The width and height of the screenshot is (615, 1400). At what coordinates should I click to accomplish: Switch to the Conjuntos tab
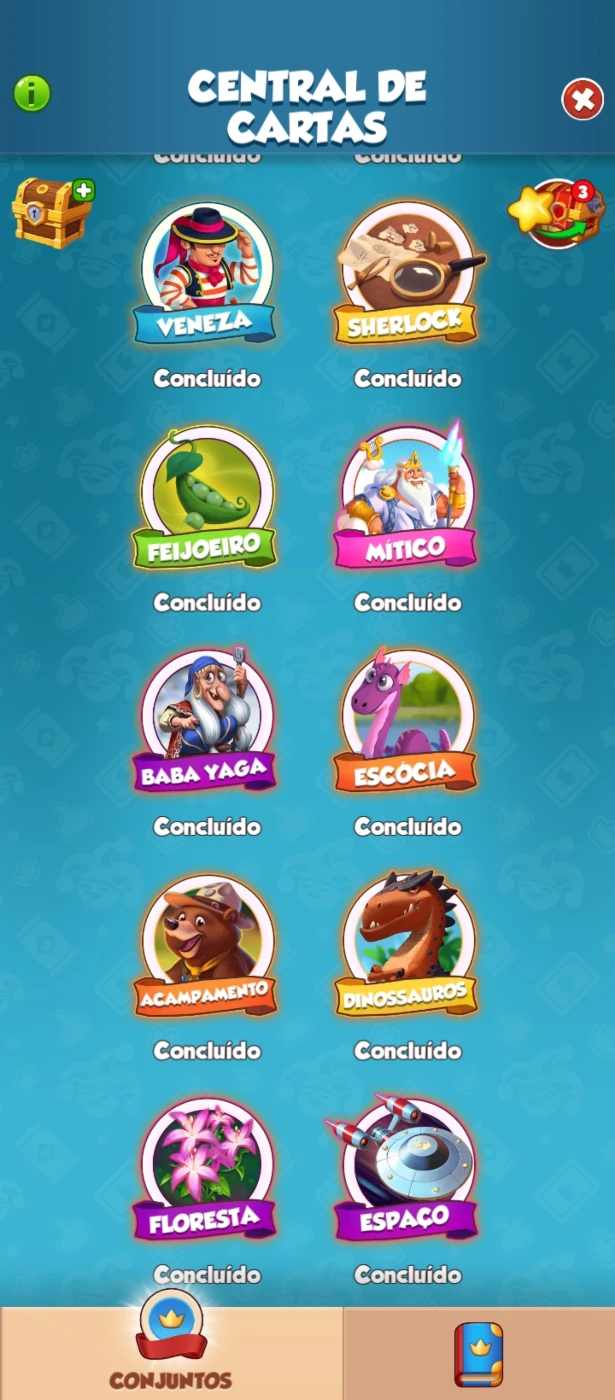[171, 1353]
